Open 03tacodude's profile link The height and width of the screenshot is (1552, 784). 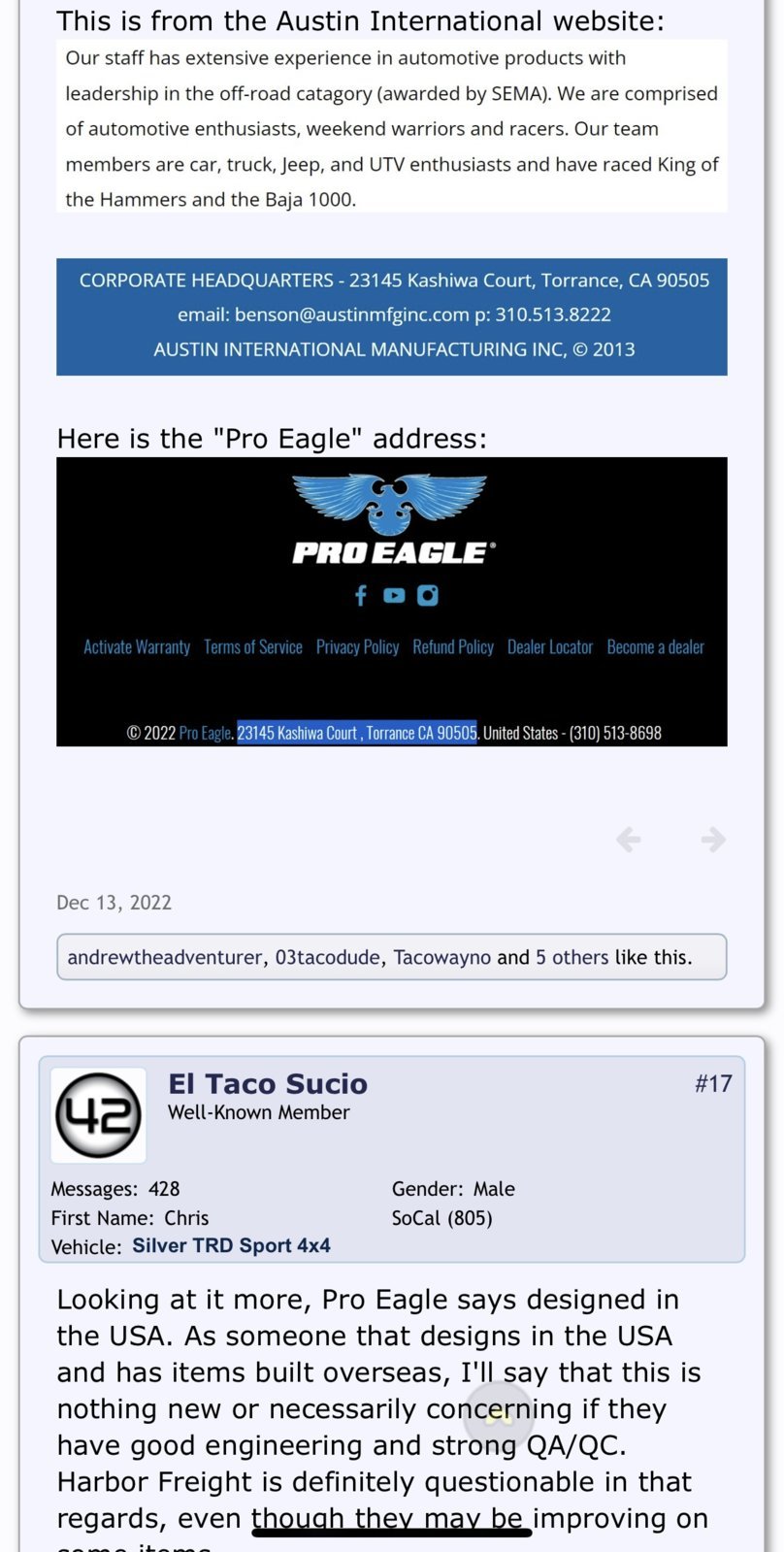tap(327, 957)
